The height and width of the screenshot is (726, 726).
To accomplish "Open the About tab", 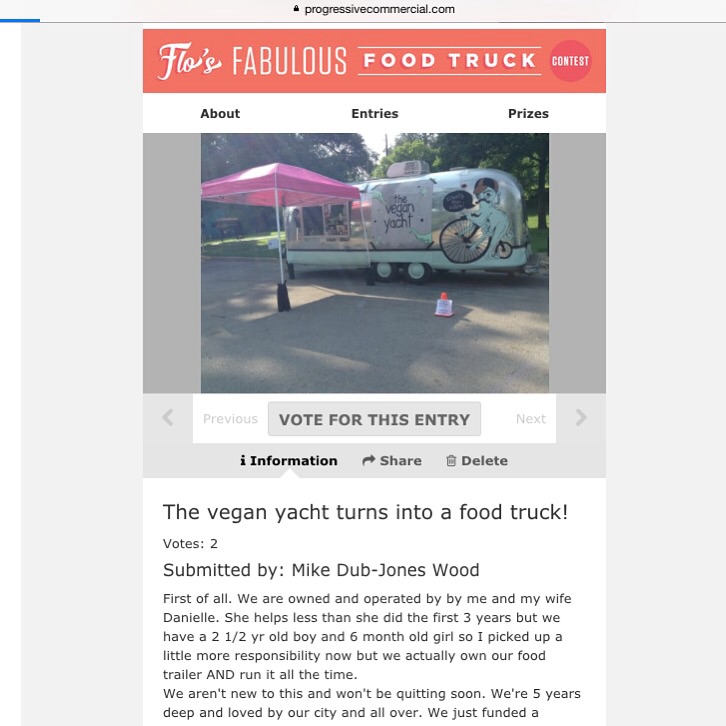I will point(220,113).
